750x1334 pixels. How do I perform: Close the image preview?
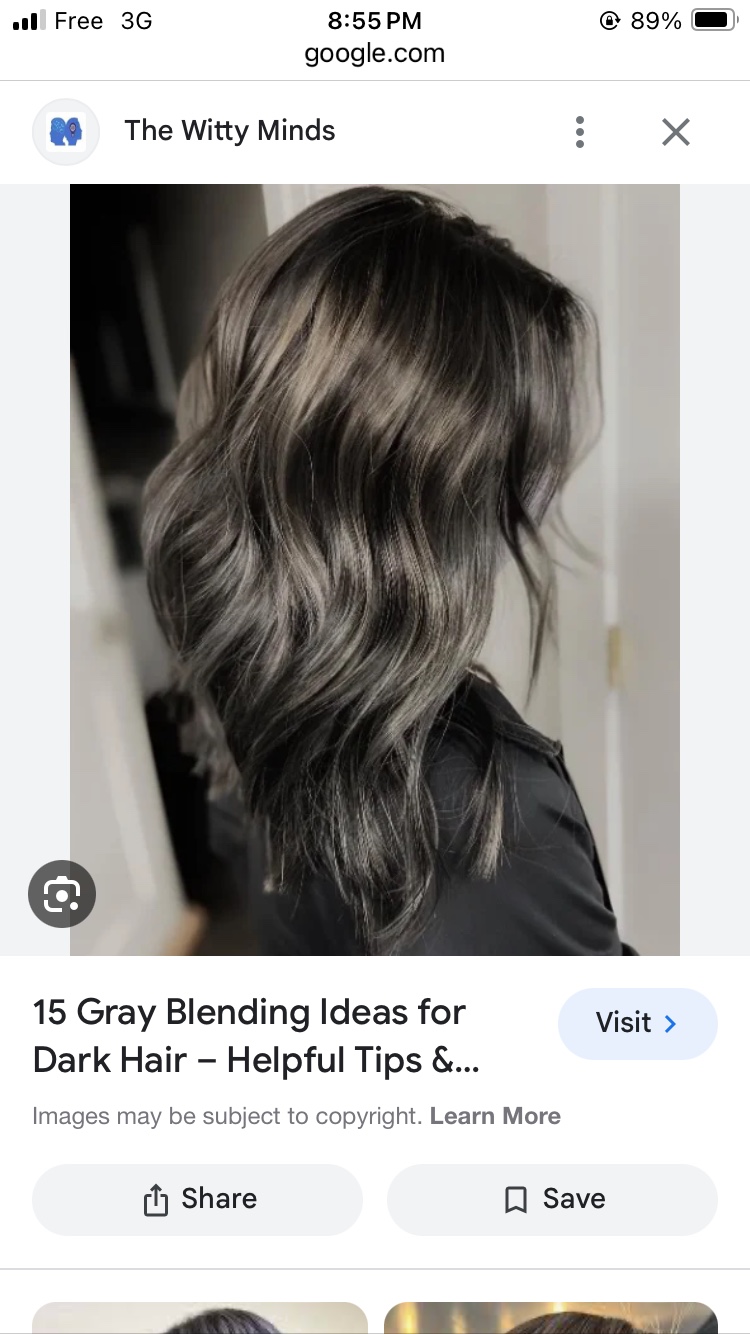[x=676, y=132]
